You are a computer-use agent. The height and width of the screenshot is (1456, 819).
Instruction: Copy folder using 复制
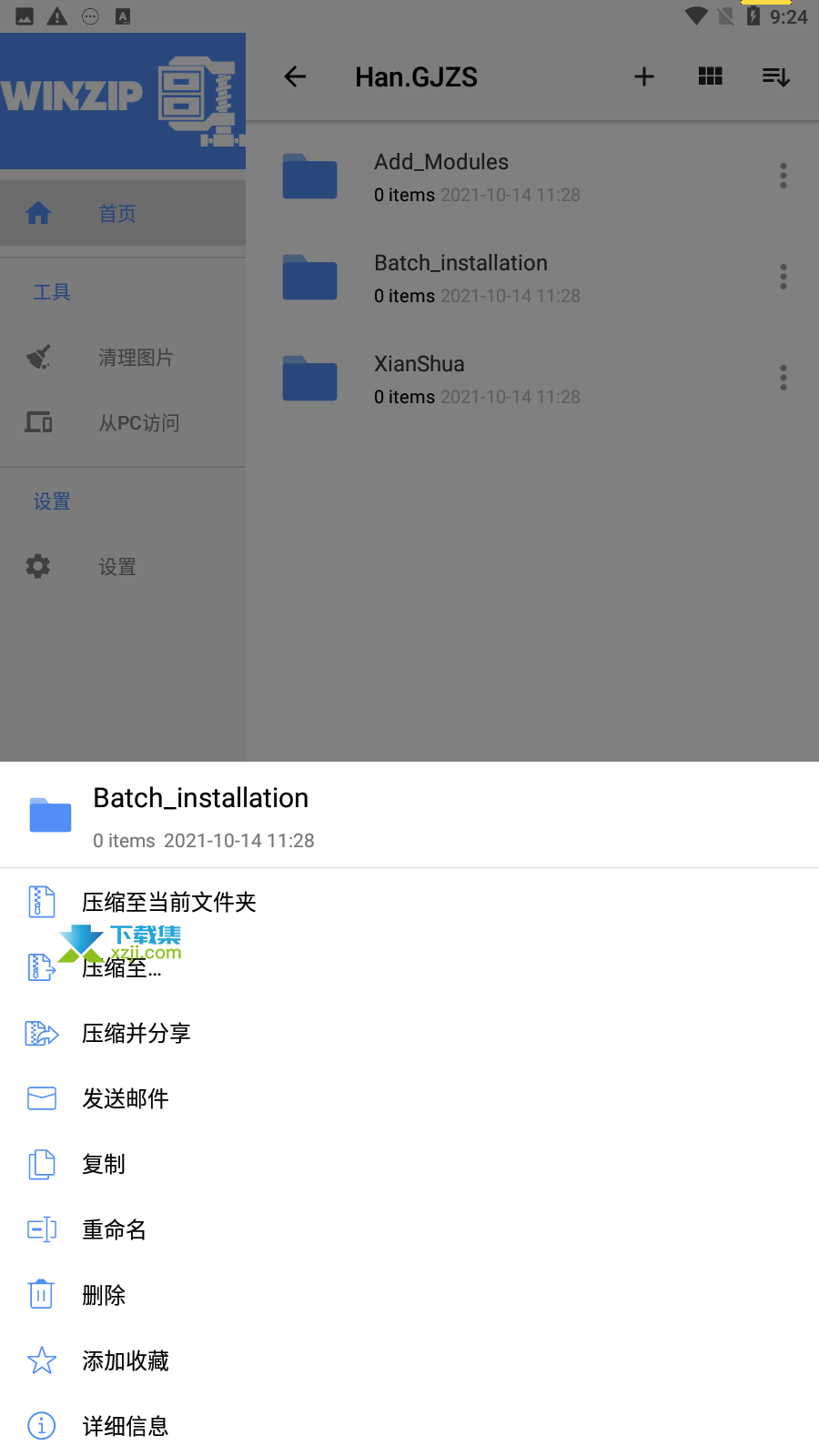pyautogui.click(x=409, y=1164)
